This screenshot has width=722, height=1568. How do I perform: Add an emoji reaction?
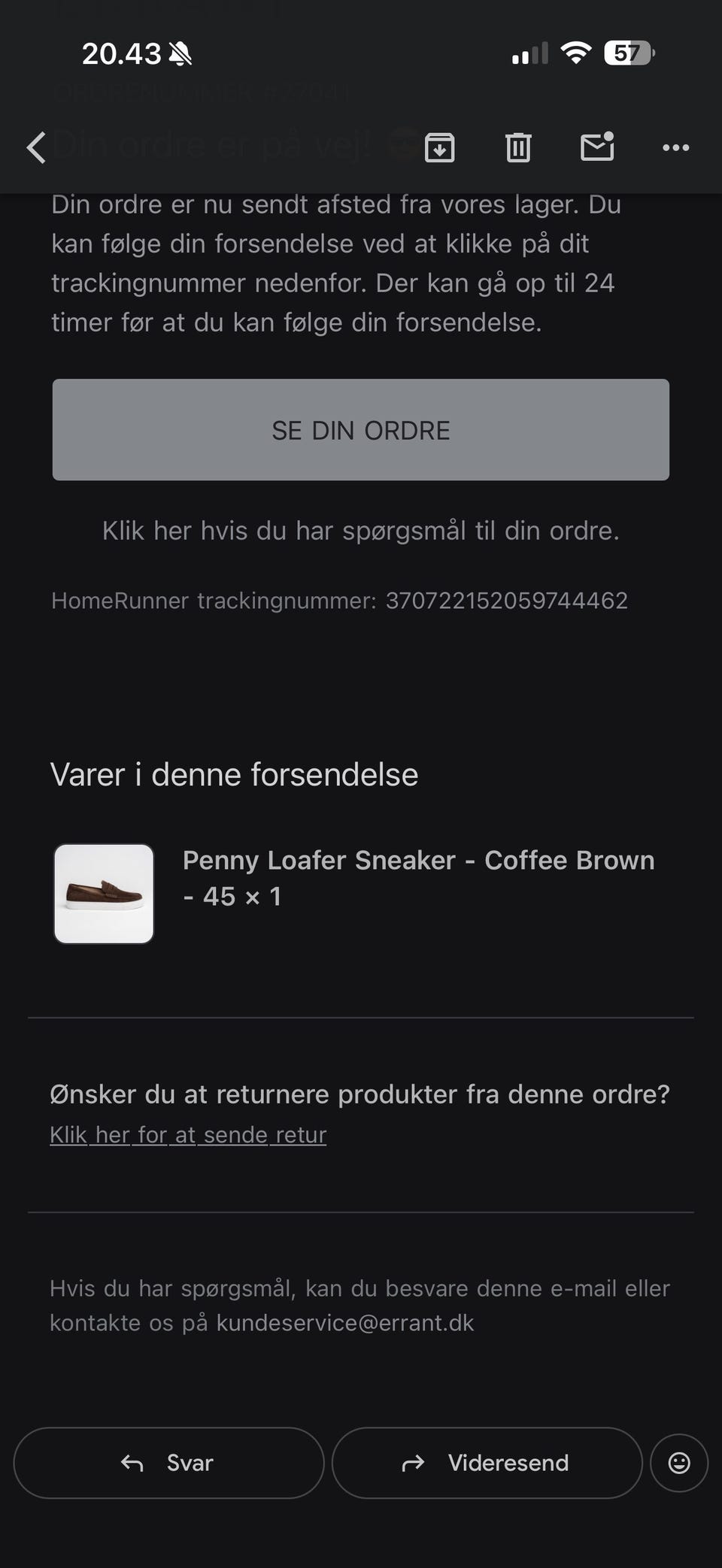coord(678,1463)
